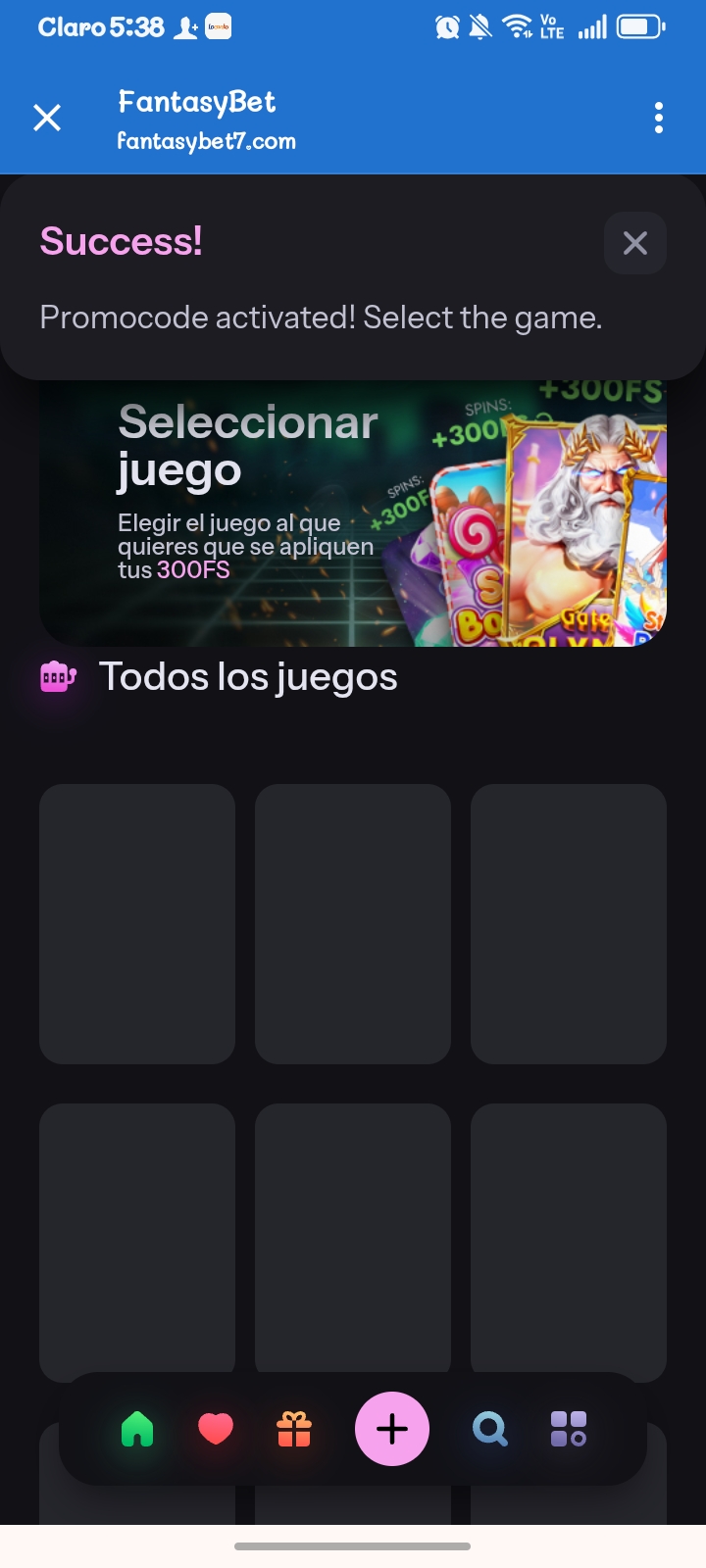Viewport: 706px width, 1568px height.
Task: Exit the FantasyBet browser view with the X
Action: [x=46, y=118]
